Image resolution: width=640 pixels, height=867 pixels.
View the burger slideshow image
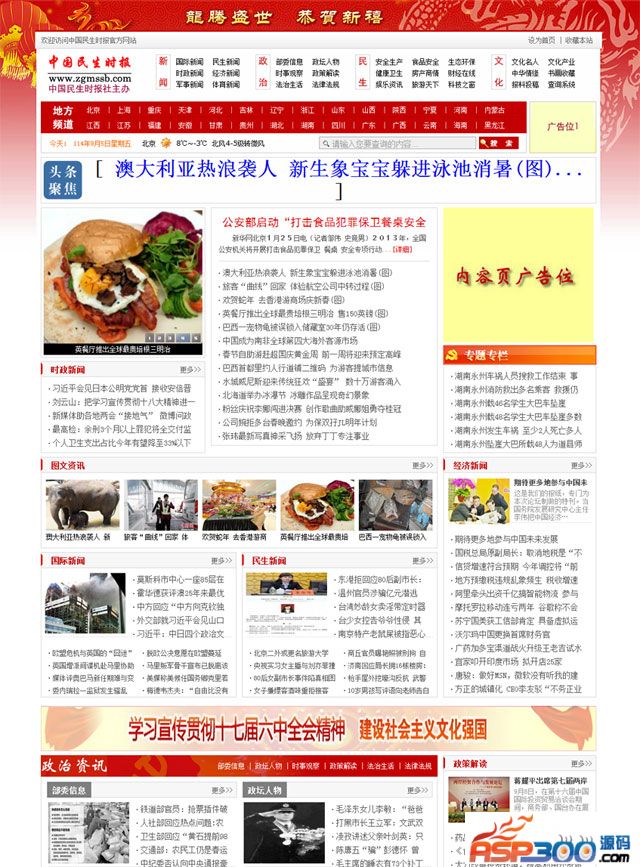point(122,276)
